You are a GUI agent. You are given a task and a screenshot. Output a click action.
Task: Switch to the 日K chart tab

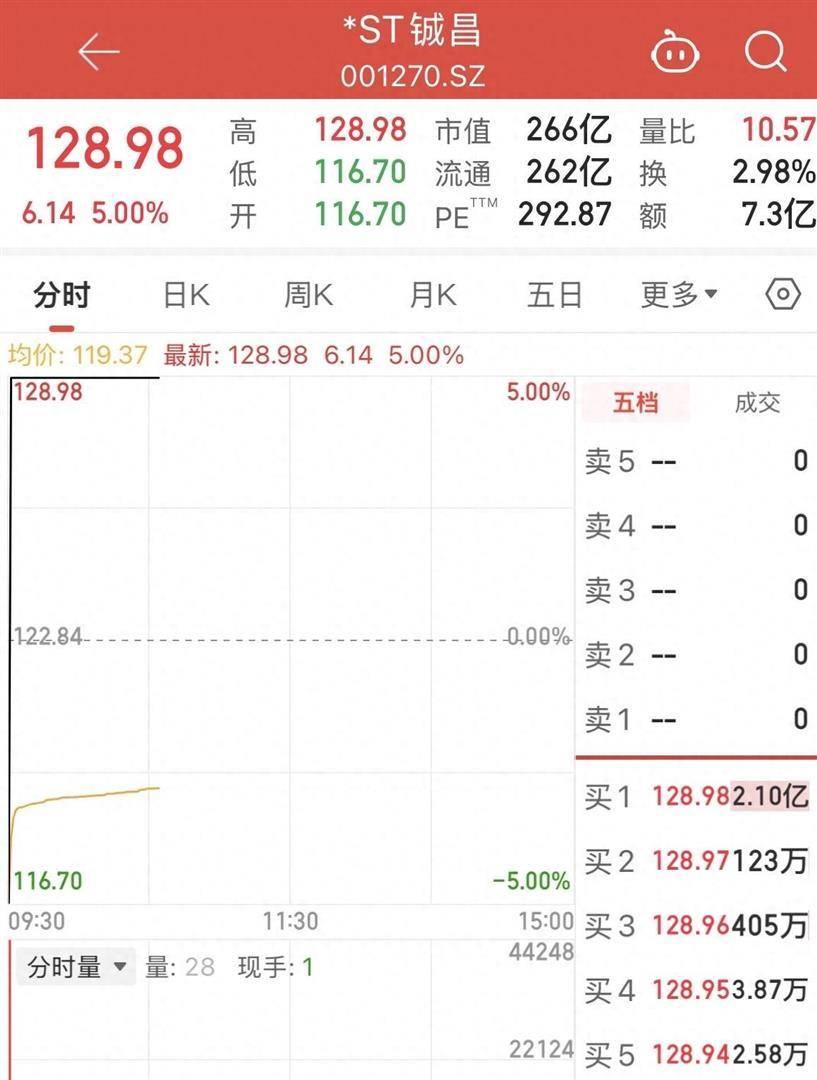pyautogui.click(x=186, y=295)
